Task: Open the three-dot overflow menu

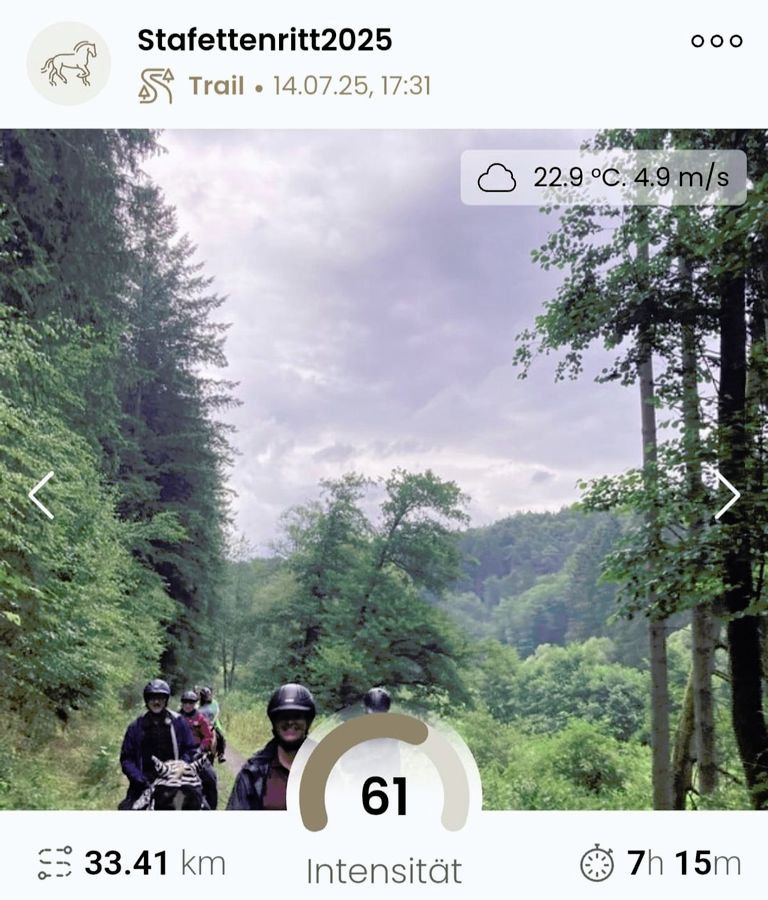Action: 717,41
